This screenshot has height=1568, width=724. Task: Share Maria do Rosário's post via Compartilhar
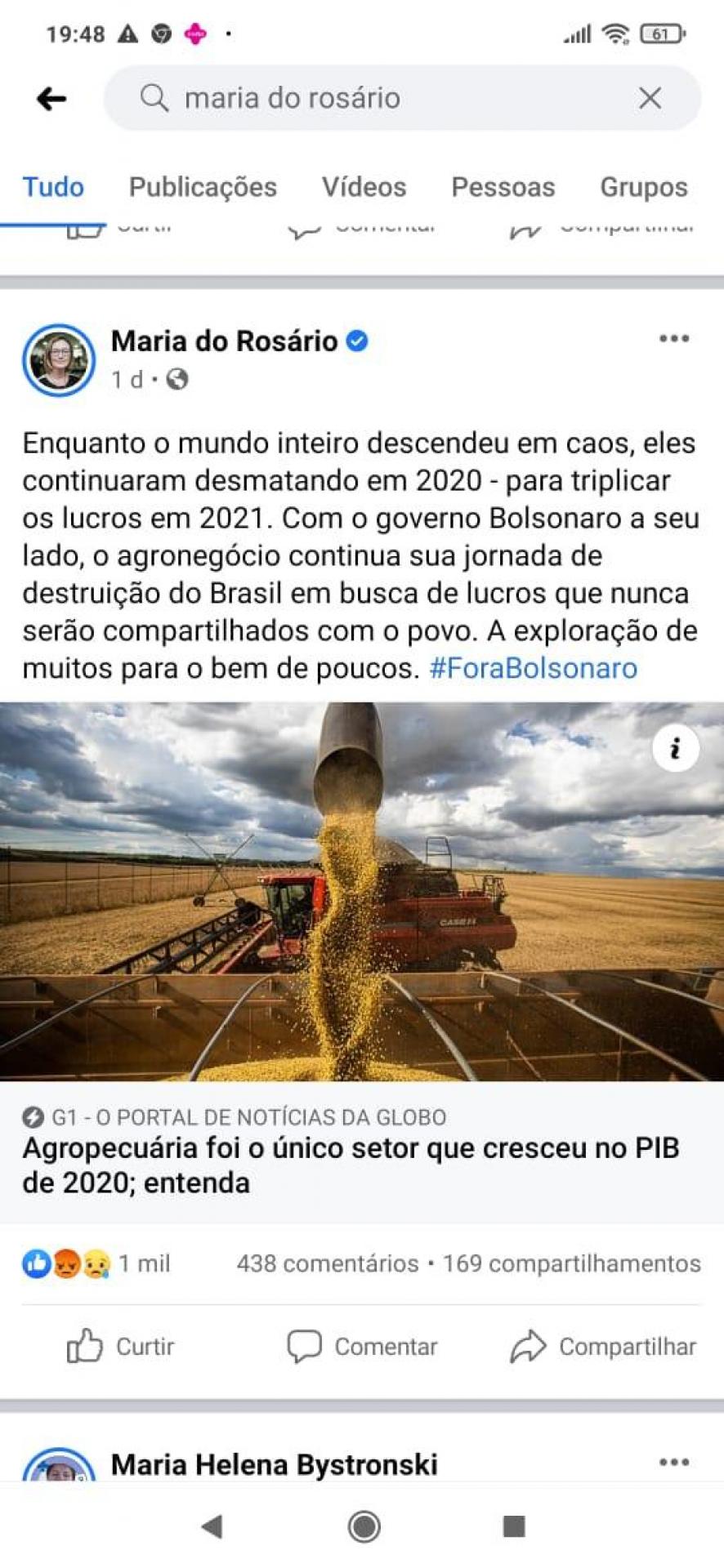(603, 1347)
